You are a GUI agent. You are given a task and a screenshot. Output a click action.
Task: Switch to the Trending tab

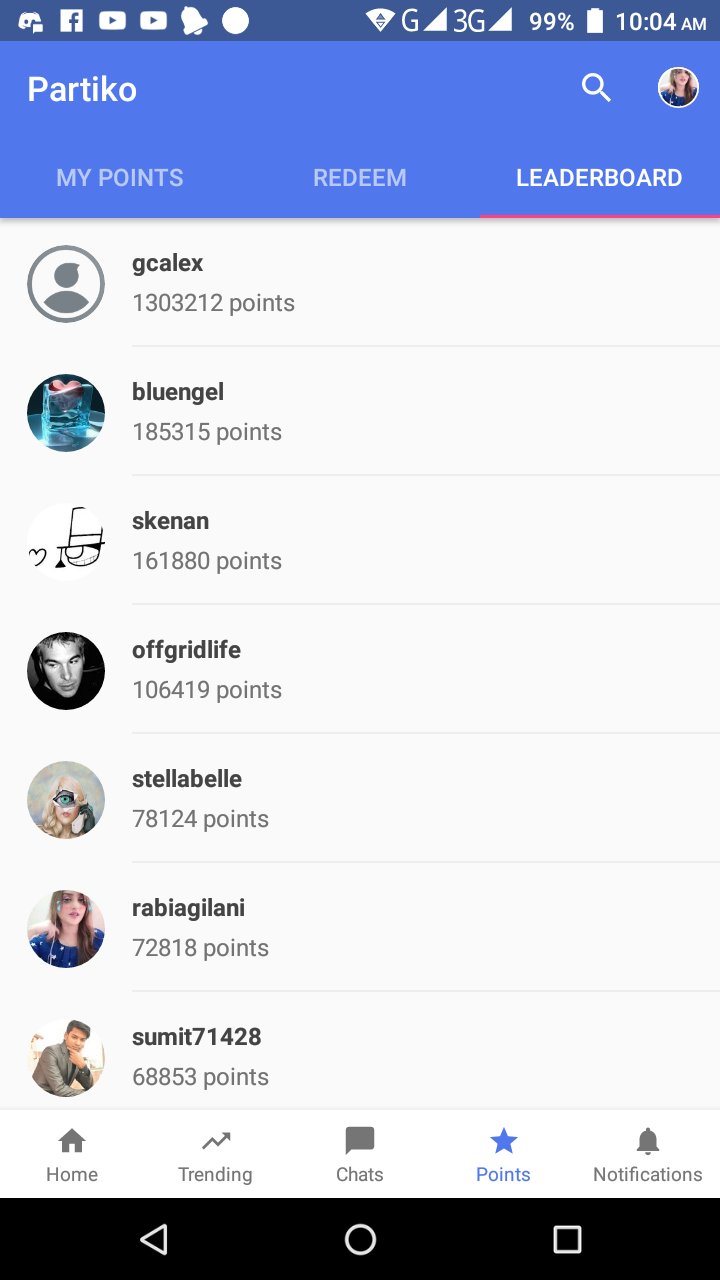(215, 1155)
